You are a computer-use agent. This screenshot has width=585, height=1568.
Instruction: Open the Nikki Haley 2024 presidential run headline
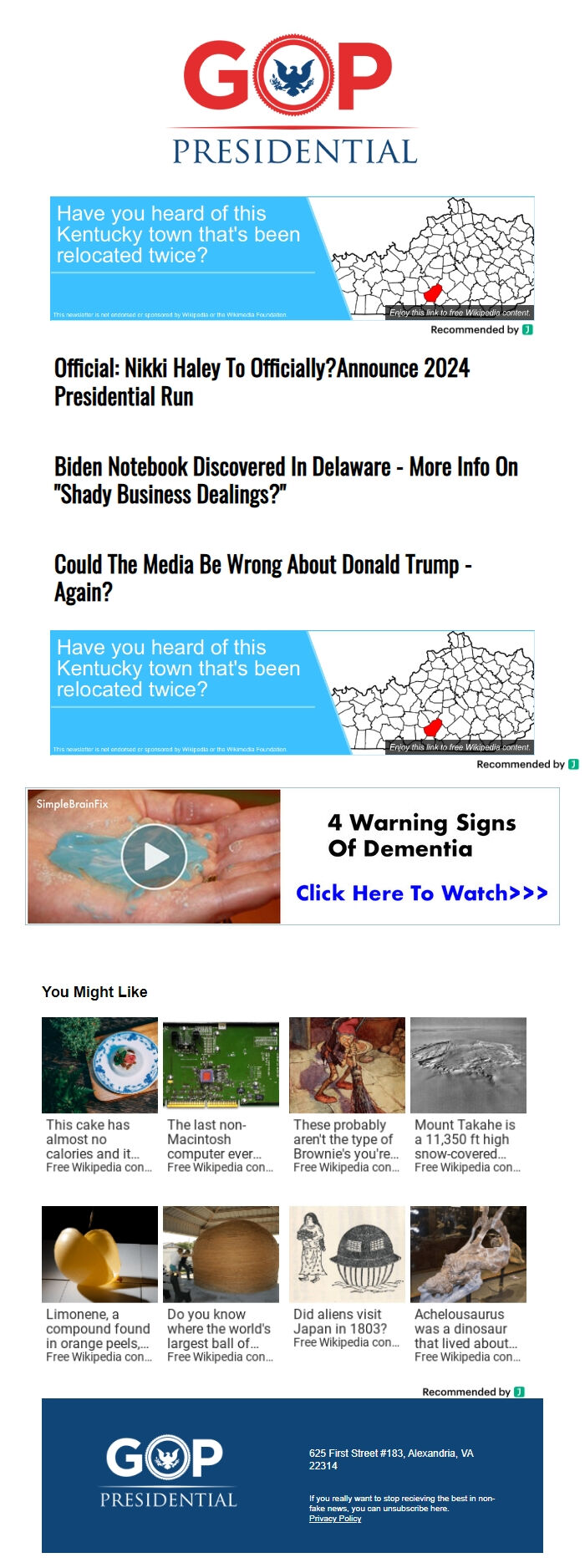[262, 382]
